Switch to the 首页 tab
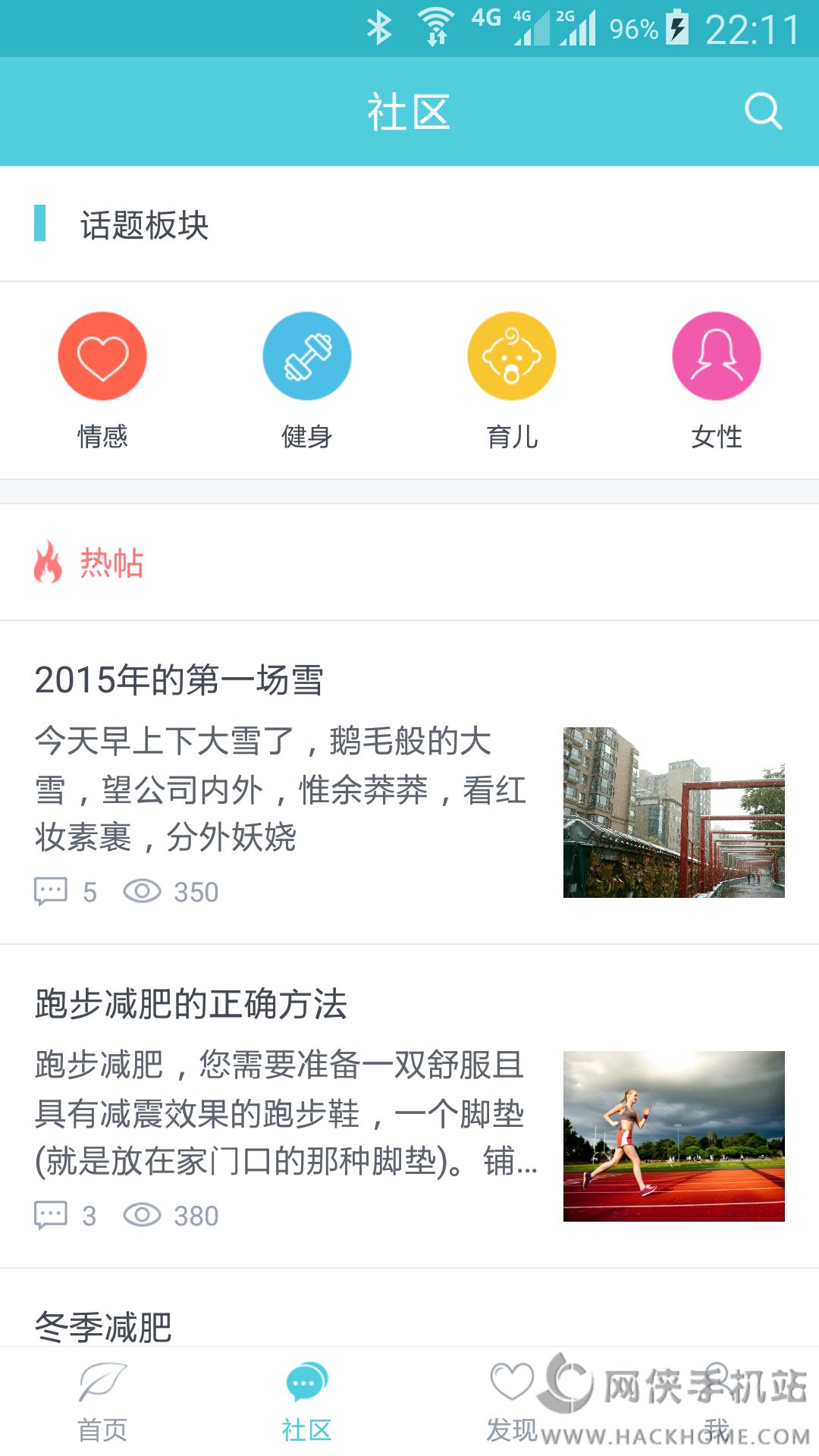Screen dimensions: 819x1456 click(x=102, y=1401)
